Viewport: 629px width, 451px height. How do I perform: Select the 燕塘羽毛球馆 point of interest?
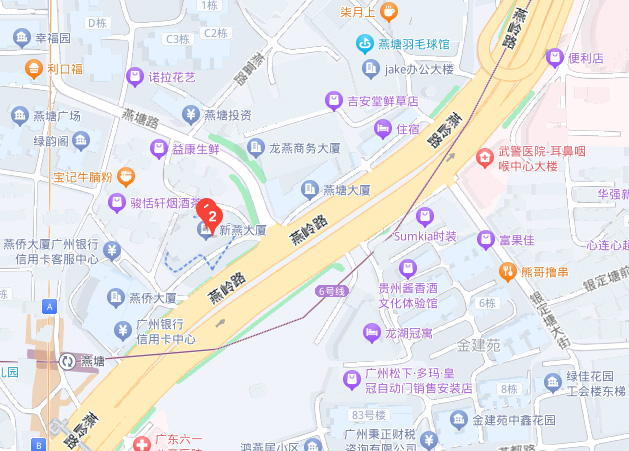pos(365,44)
